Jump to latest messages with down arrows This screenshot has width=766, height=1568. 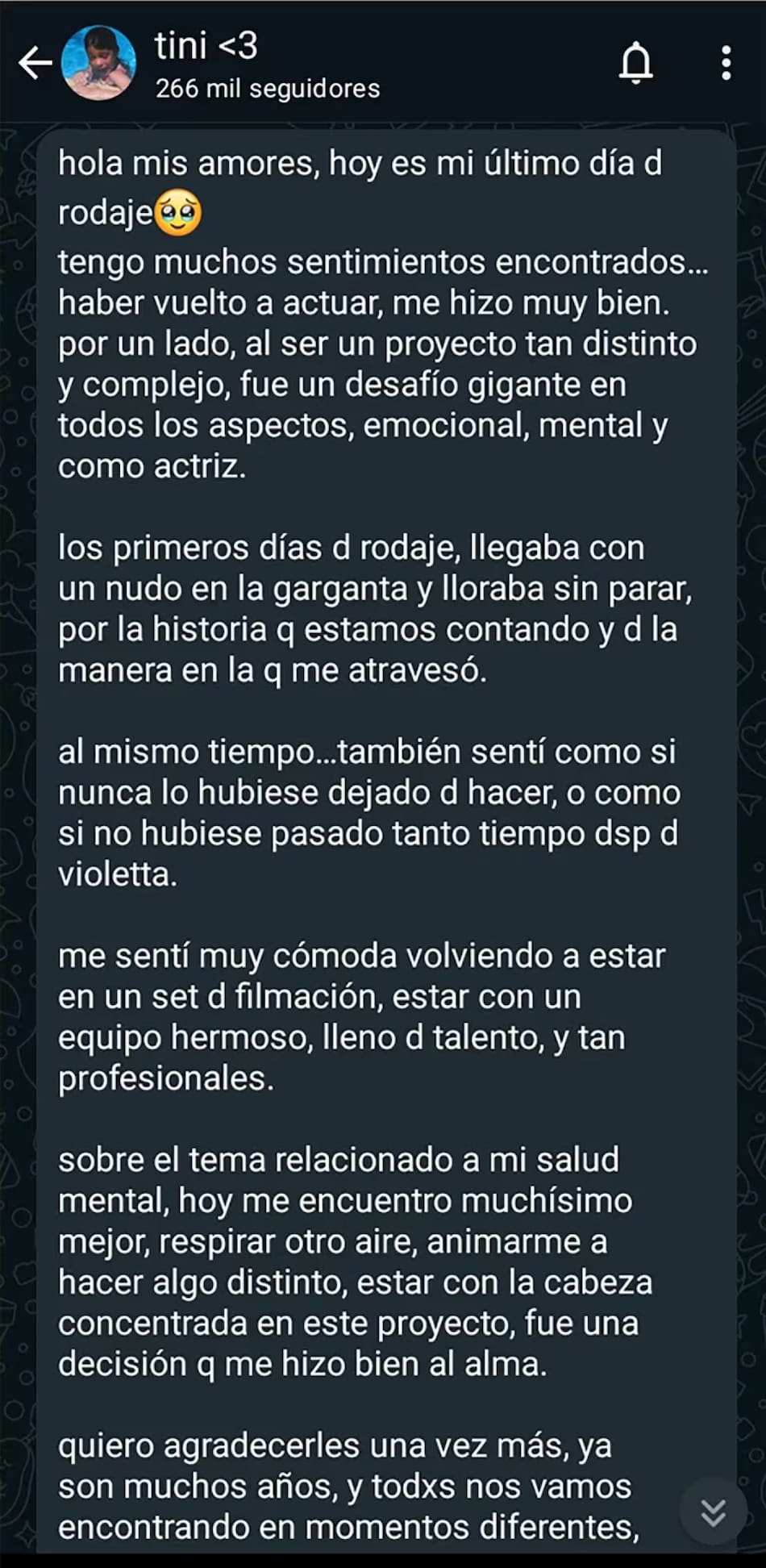point(713,1512)
